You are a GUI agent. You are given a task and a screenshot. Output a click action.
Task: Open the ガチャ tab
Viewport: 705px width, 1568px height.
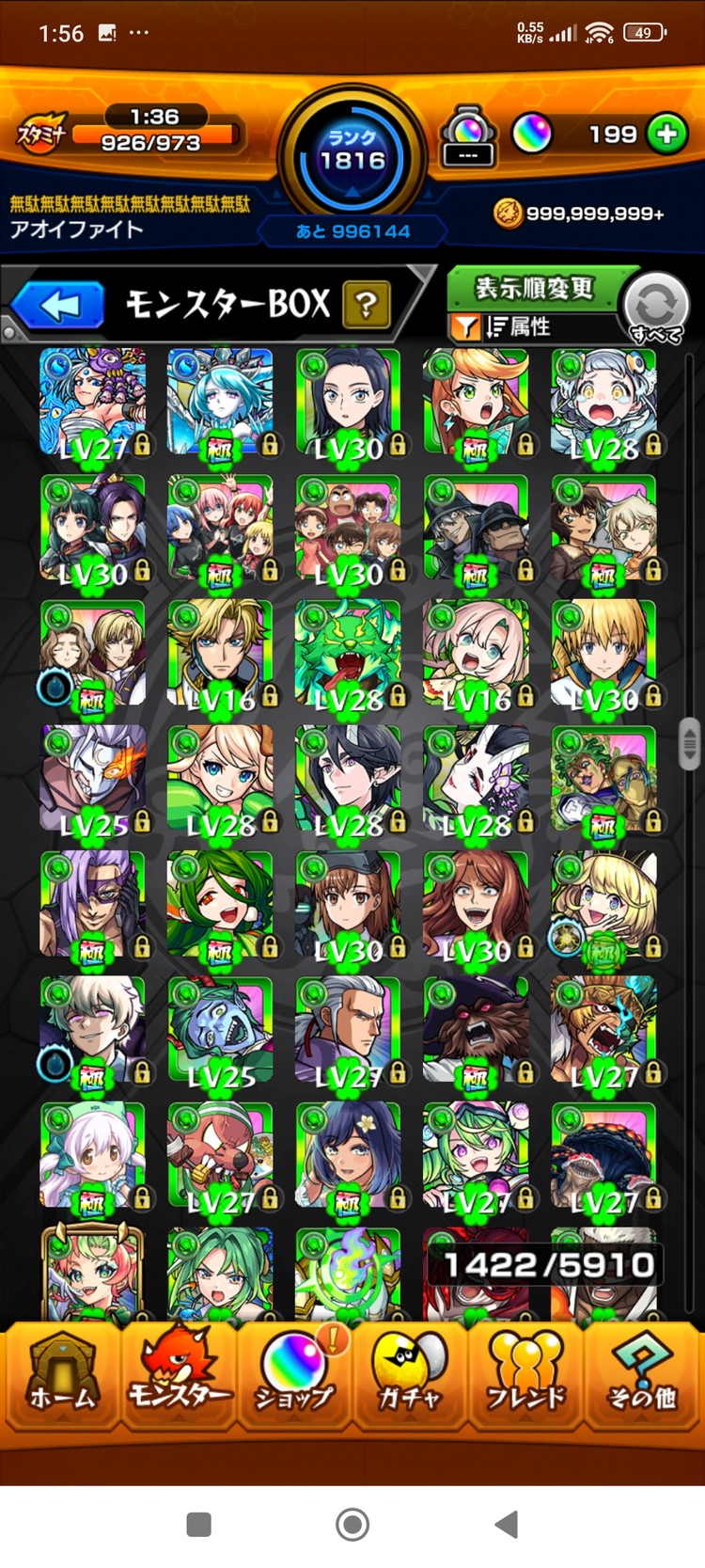click(409, 1374)
